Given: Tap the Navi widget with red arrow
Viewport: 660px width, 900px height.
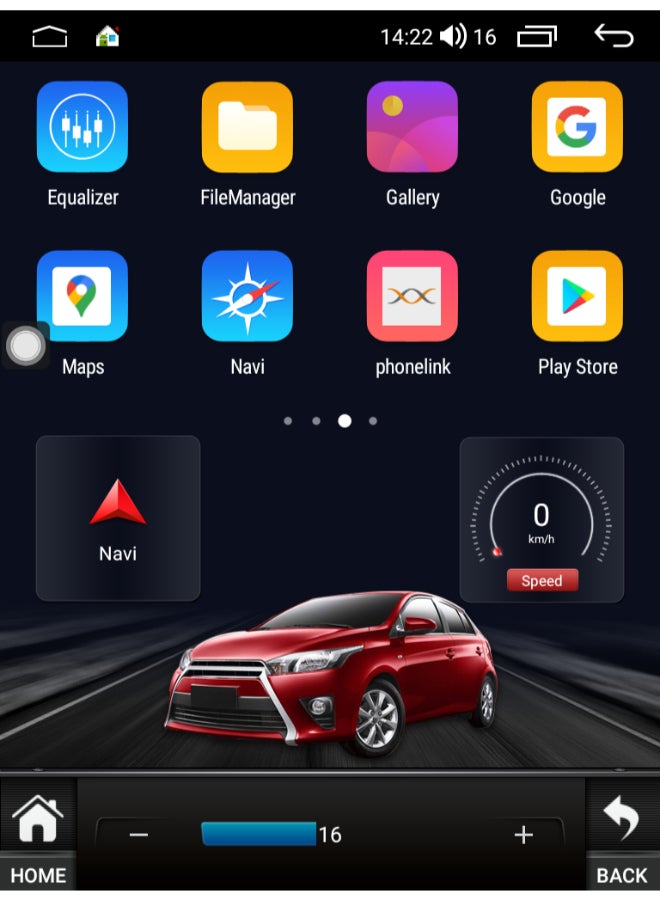Looking at the screenshot, I should [118, 518].
